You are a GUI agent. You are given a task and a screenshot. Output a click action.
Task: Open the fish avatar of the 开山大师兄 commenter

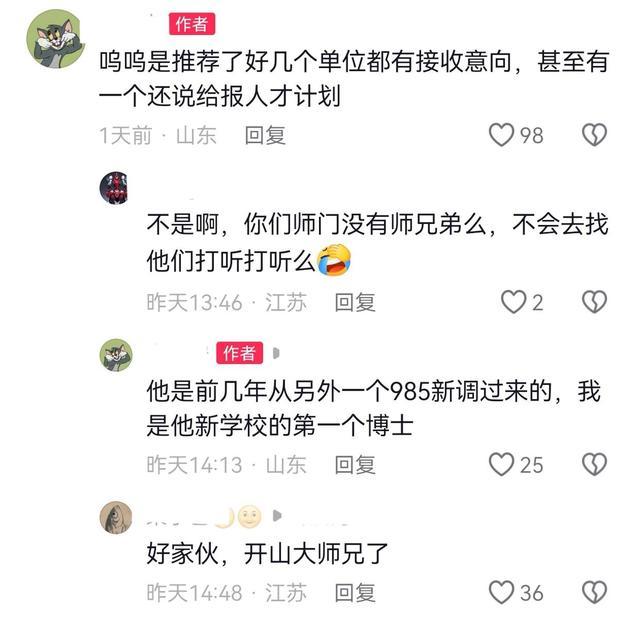(x=116, y=518)
